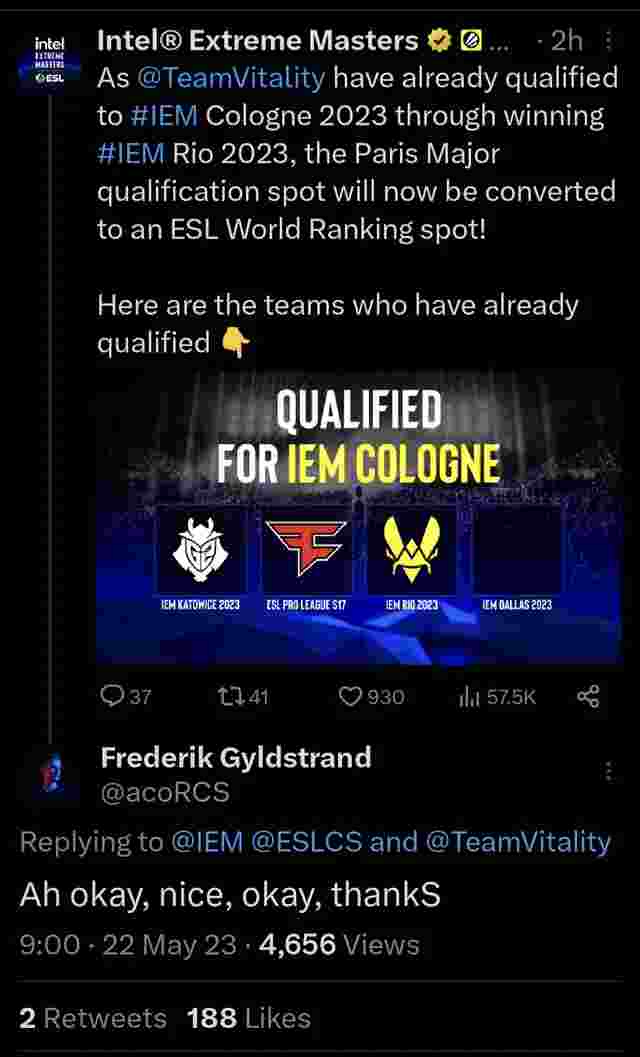The height and width of the screenshot is (1057, 640).
Task: Share the Intel Extreme Masters tweet
Action: (x=589, y=696)
